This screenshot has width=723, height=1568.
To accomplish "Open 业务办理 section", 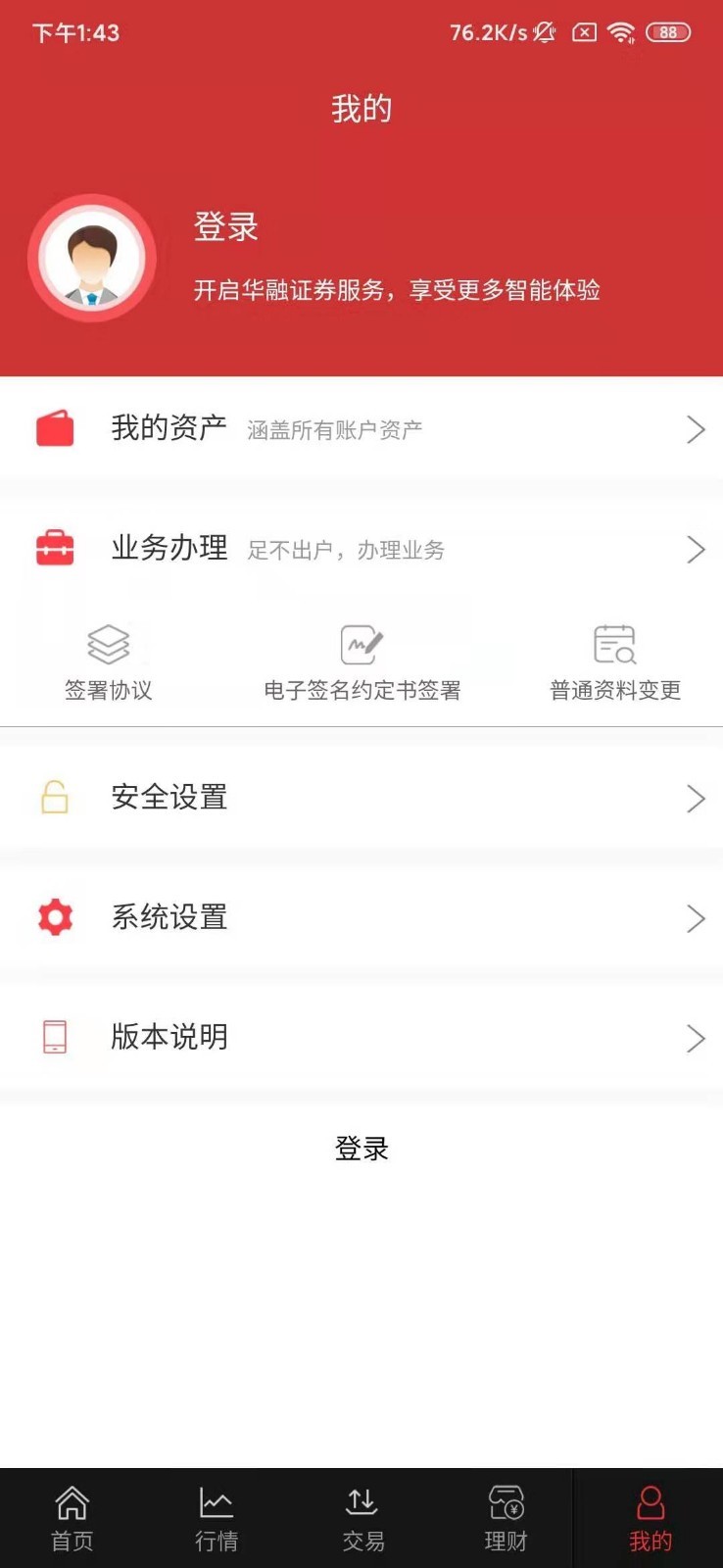I will click(x=361, y=549).
